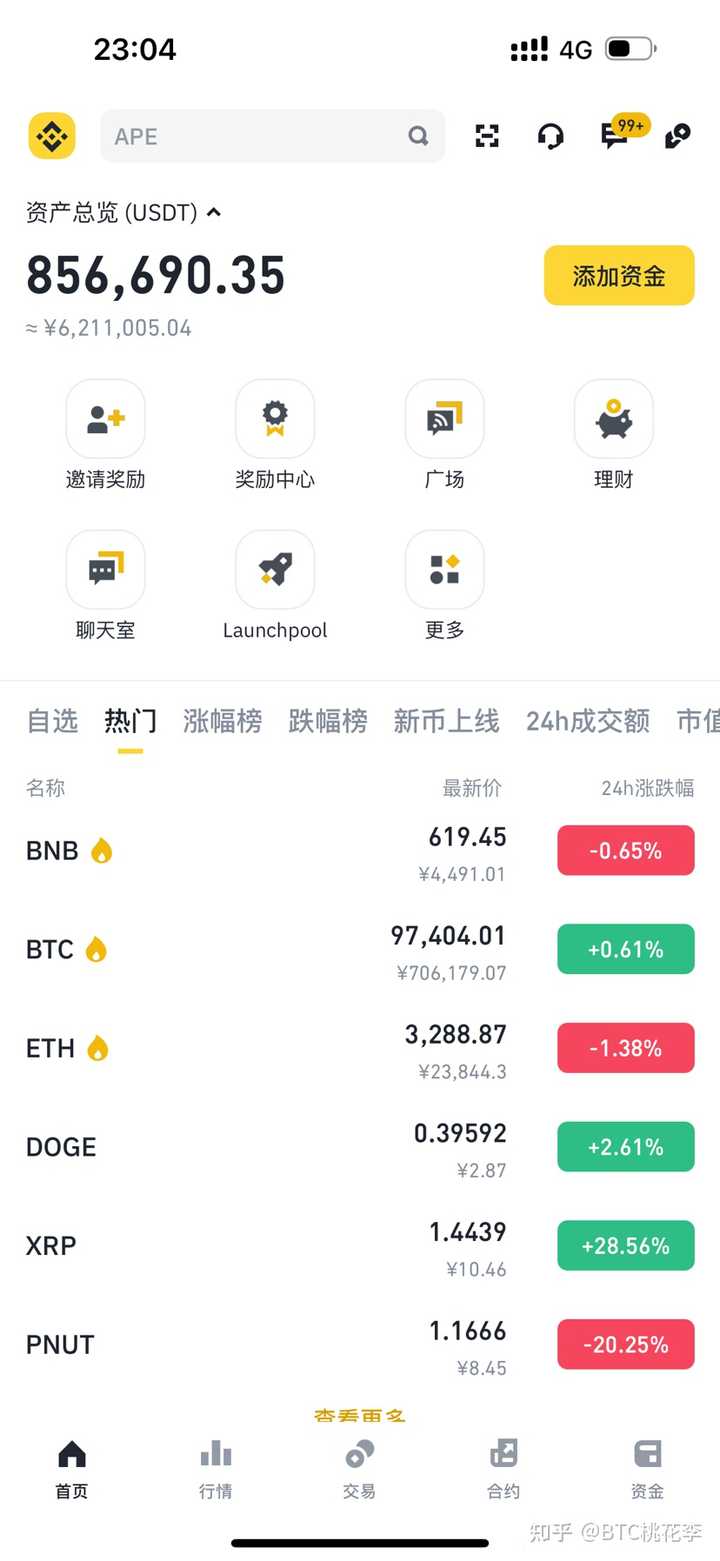Open the Binance logo icon

tap(51, 136)
